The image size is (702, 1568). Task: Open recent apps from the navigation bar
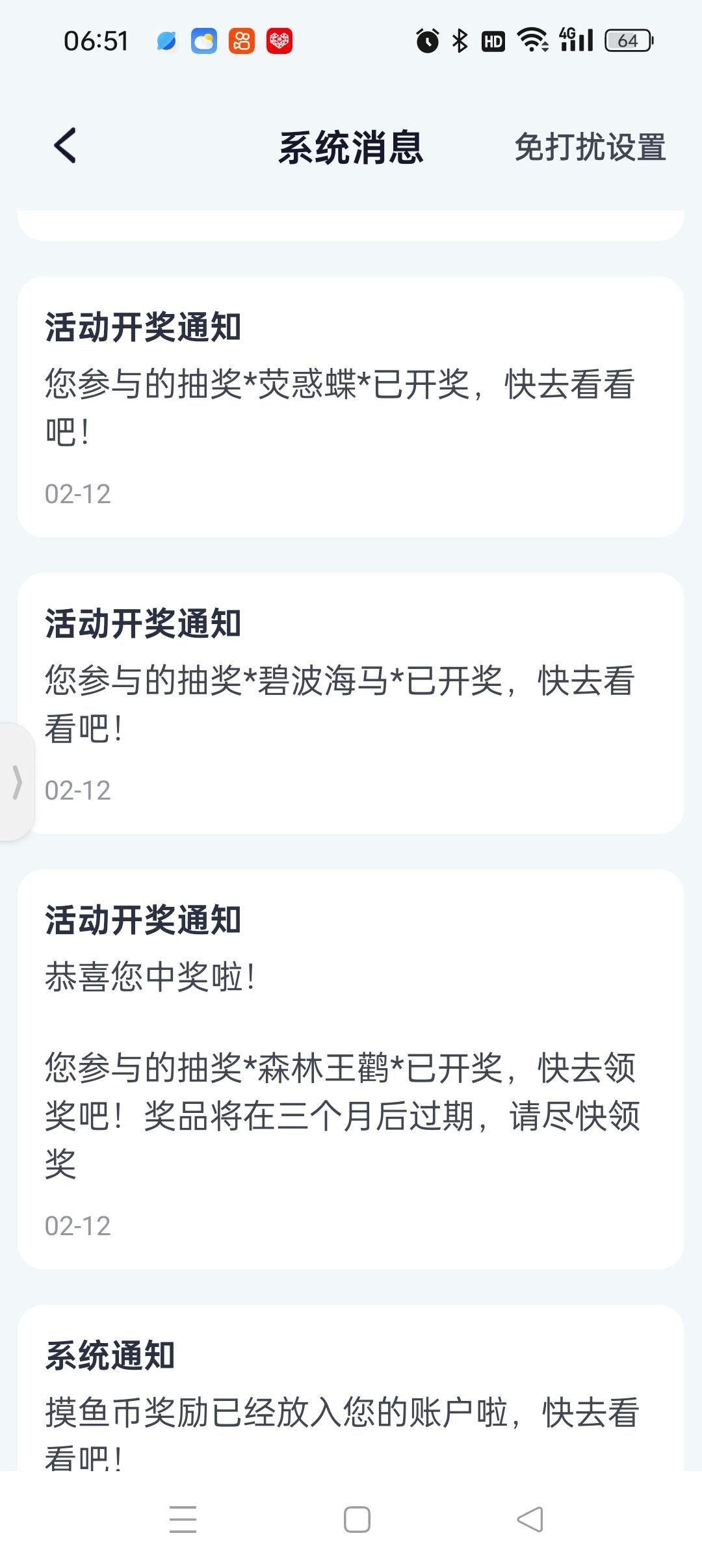coord(183,1520)
